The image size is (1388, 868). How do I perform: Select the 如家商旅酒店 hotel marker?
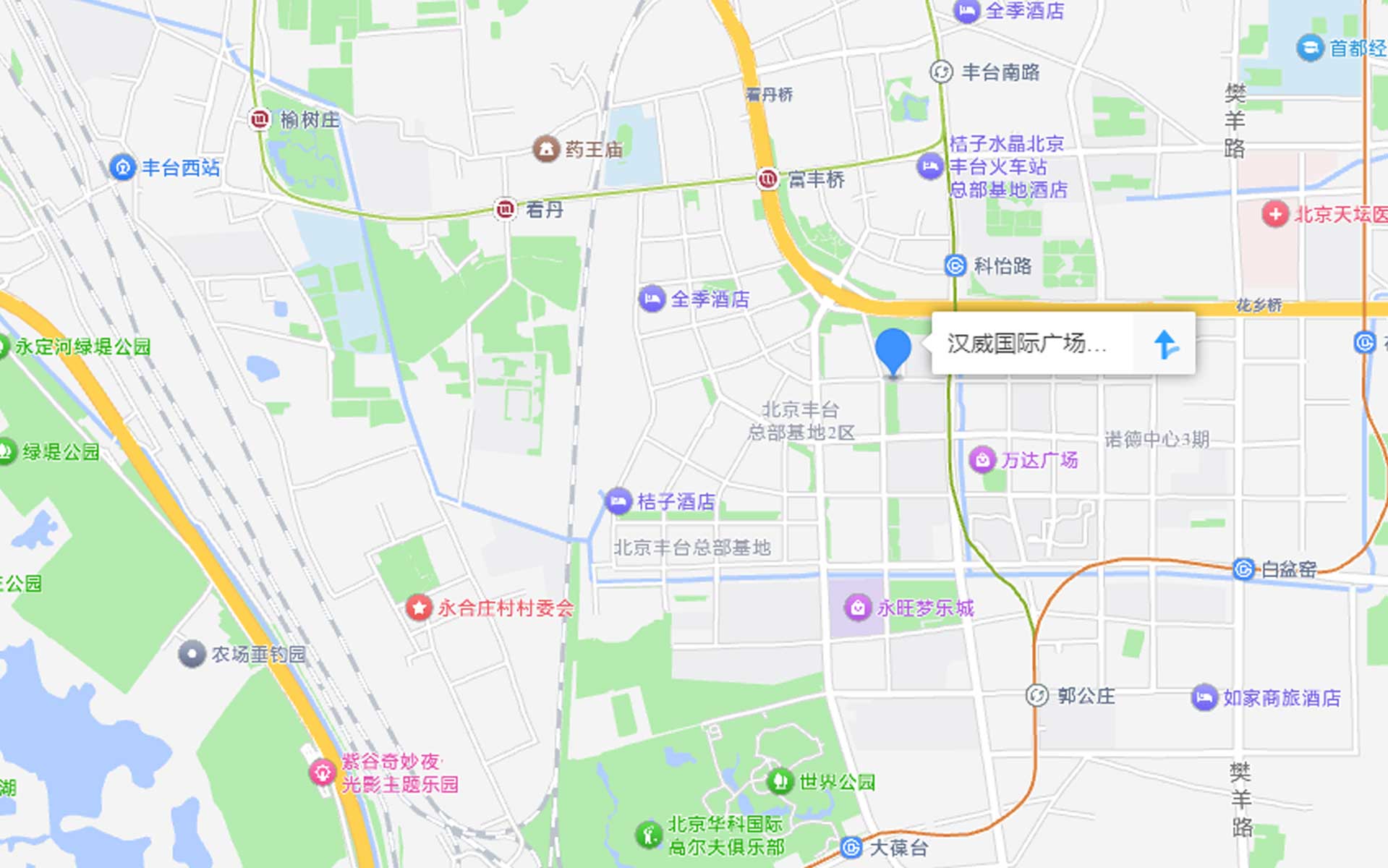pyautogui.click(x=1204, y=697)
